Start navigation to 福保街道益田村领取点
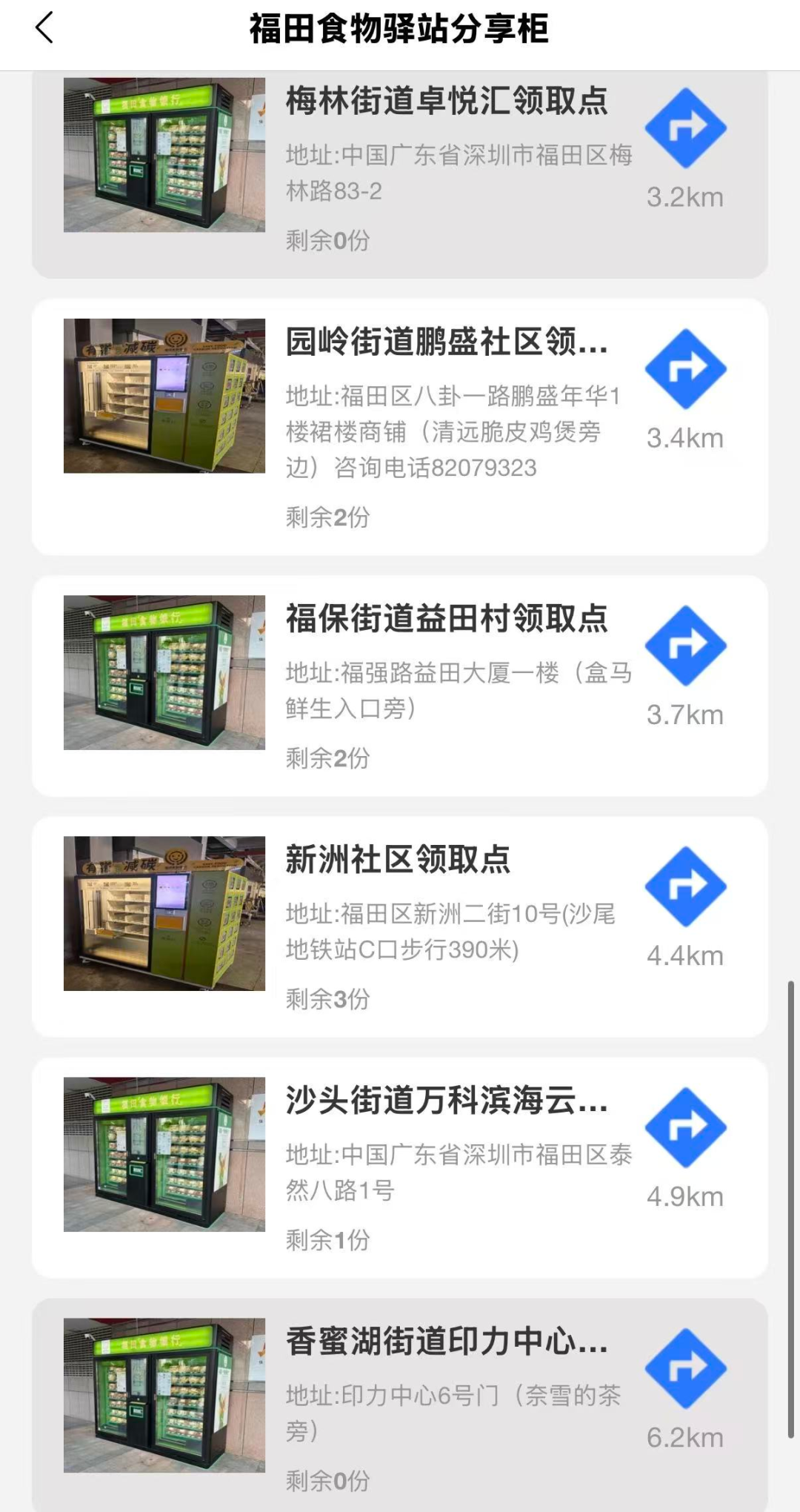 click(x=685, y=646)
